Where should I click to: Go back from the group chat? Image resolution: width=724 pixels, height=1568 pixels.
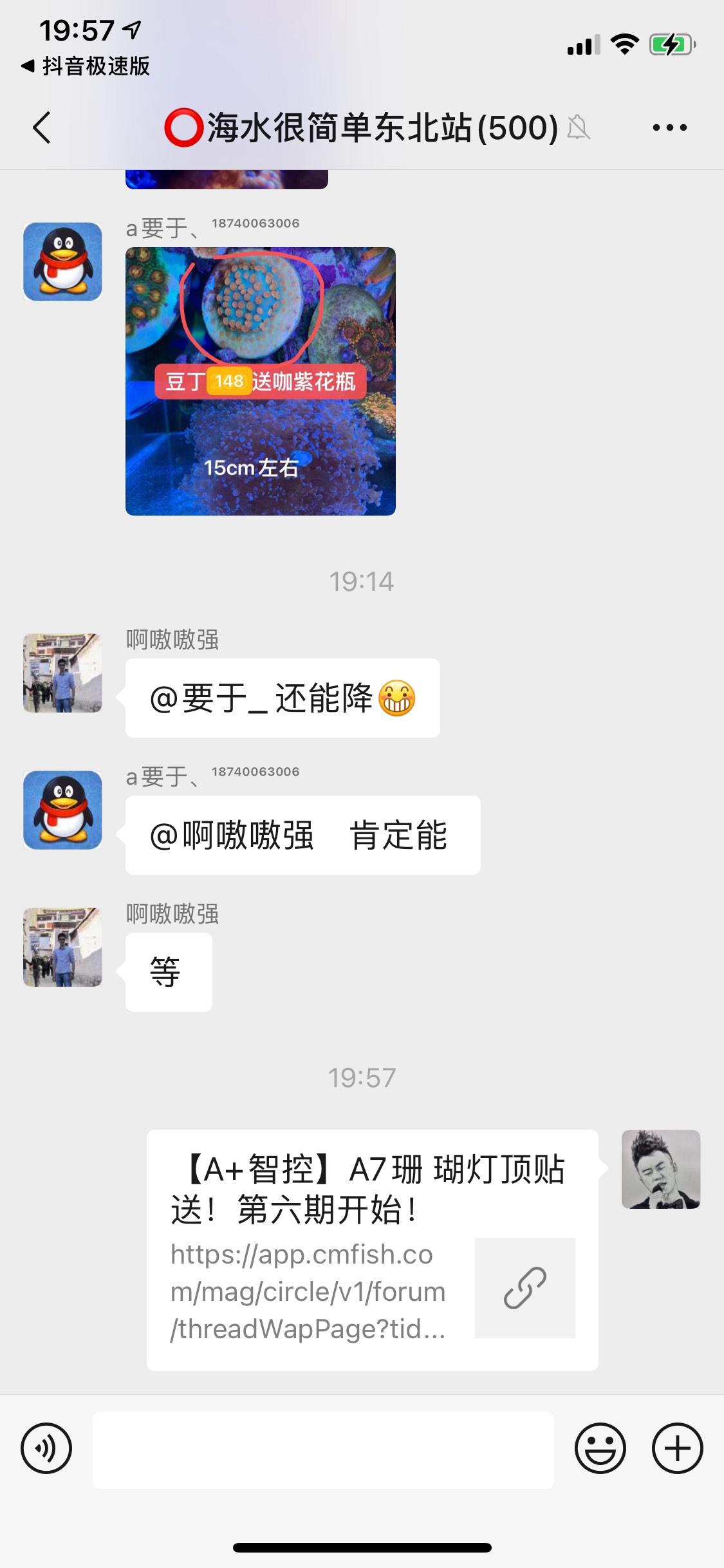(42, 127)
